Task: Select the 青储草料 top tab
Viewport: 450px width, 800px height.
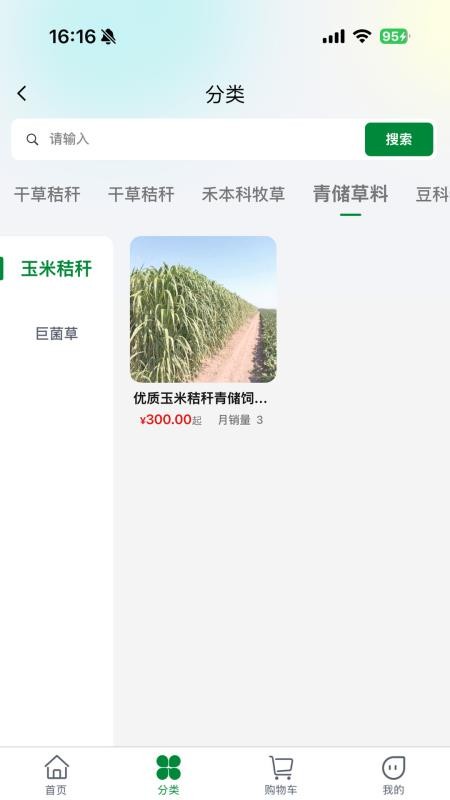Action: [351, 194]
